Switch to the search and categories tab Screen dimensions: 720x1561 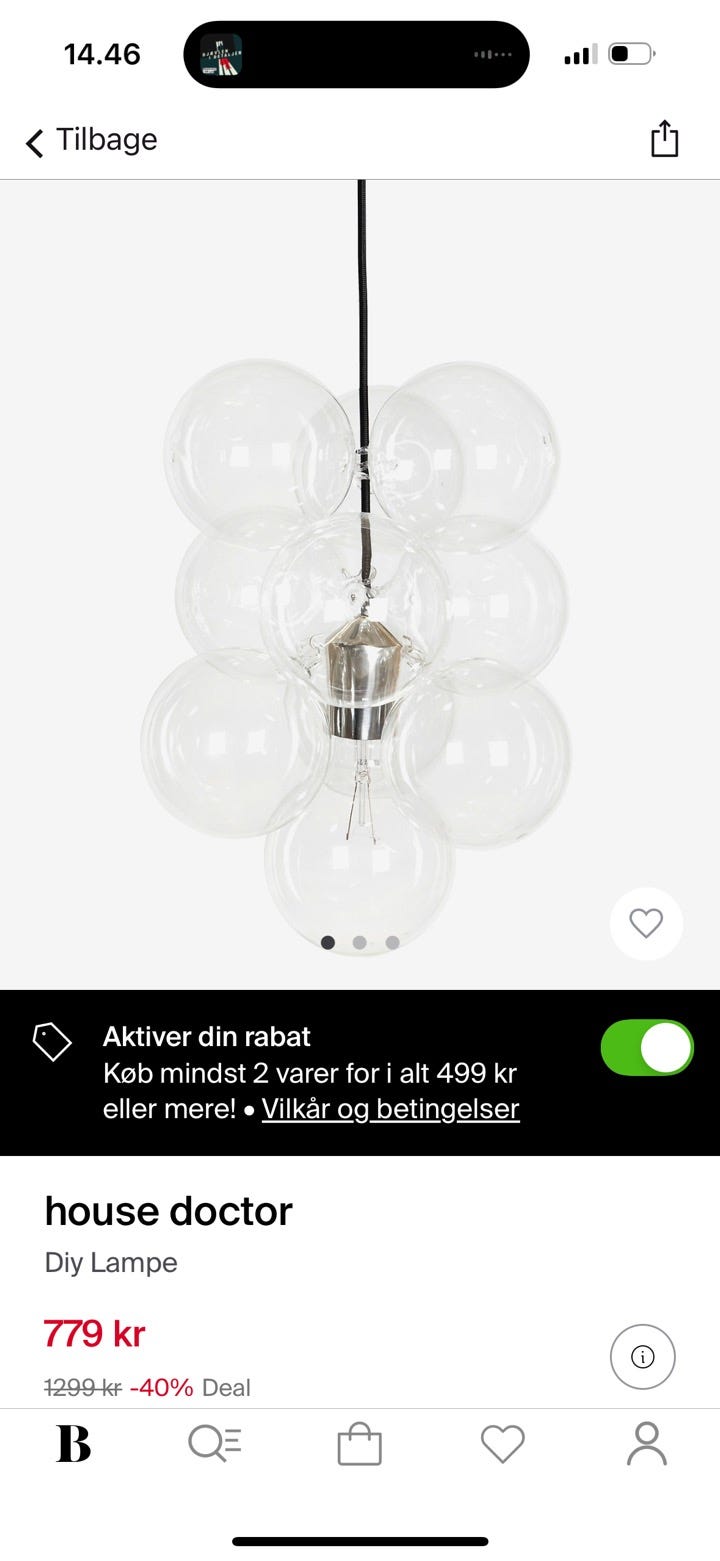[x=215, y=1444]
